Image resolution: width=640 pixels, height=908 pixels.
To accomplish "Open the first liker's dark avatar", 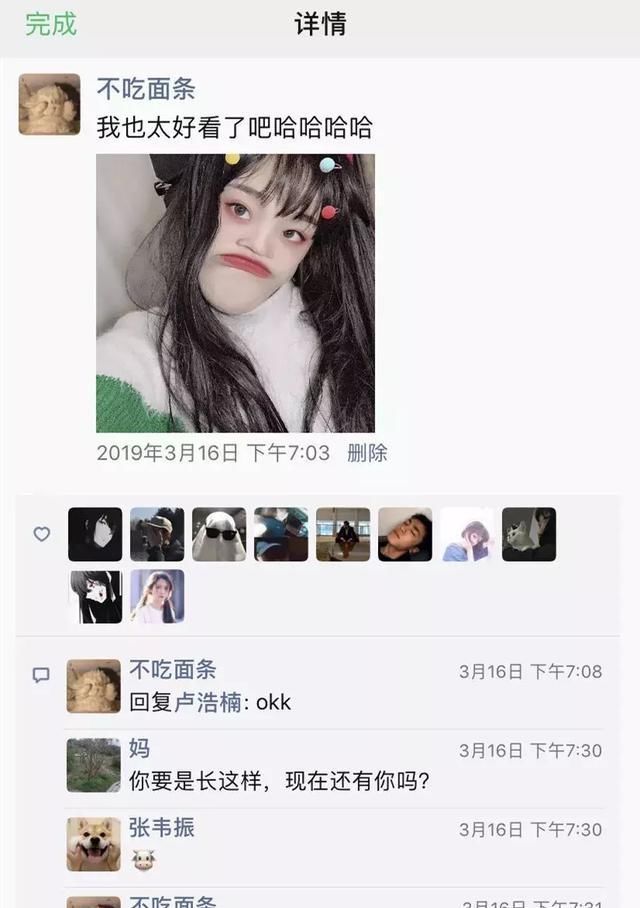I will click(95, 534).
